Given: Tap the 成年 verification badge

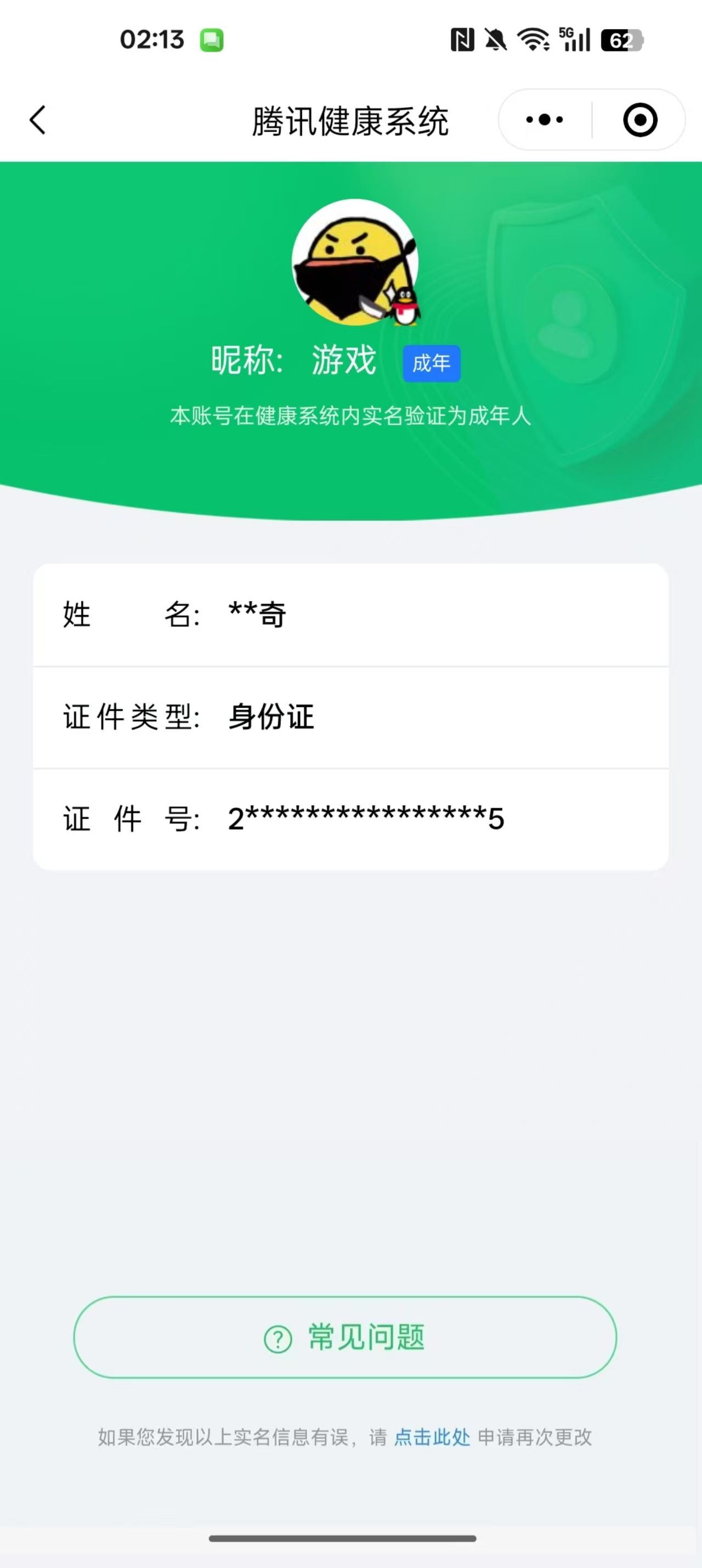Looking at the screenshot, I should pyautogui.click(x=431, y=362).
